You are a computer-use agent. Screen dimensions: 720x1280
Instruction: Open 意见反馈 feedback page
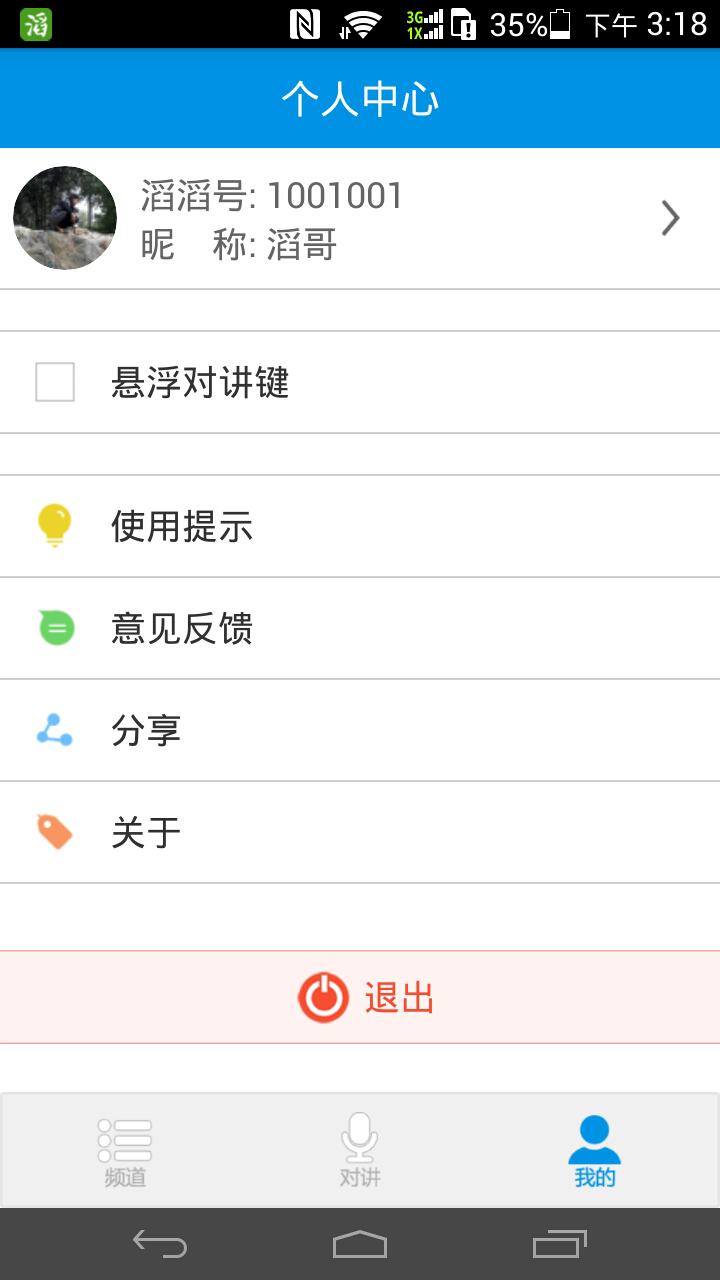180,628
